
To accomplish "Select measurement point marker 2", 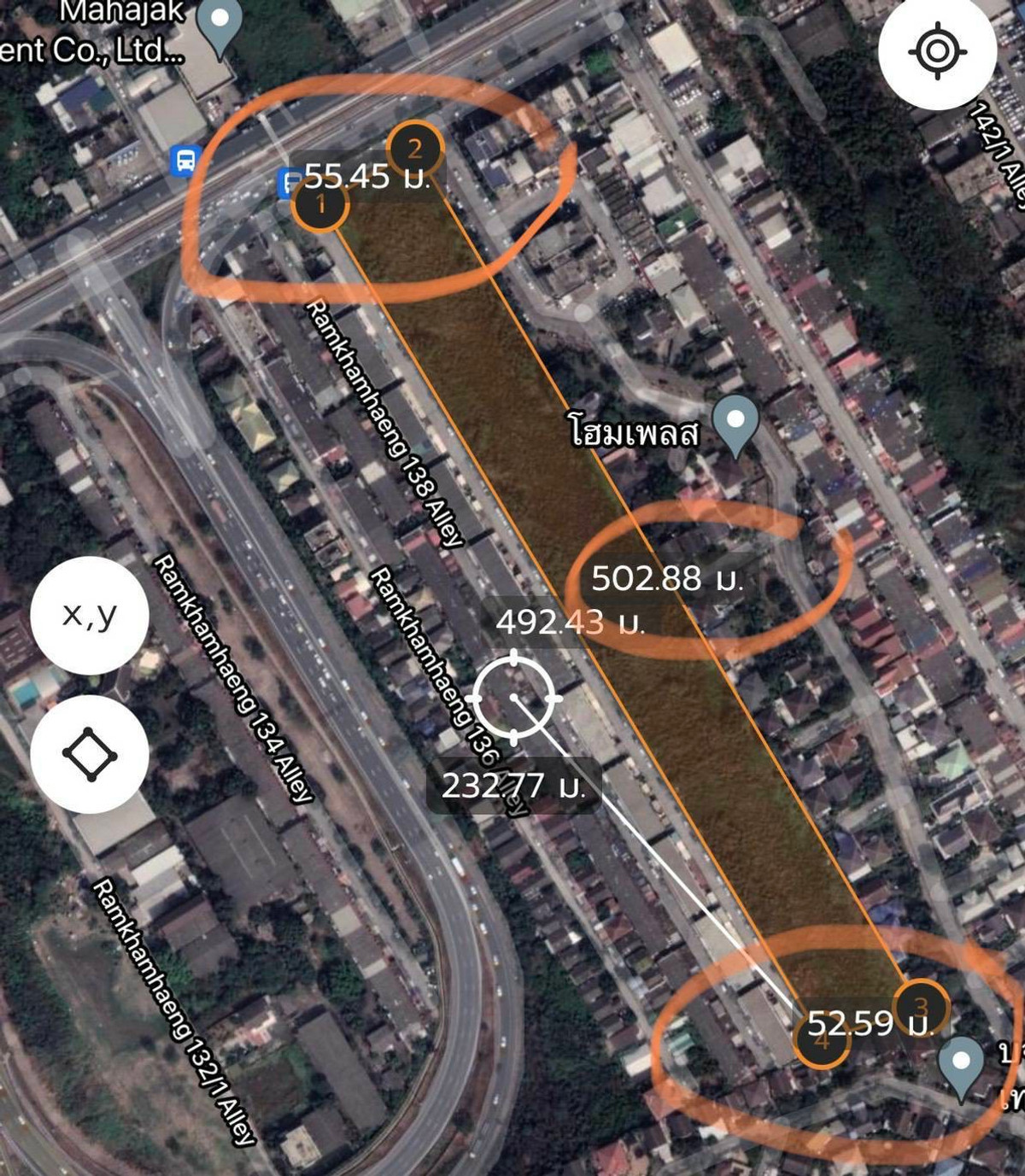I will tap(415, 149).
